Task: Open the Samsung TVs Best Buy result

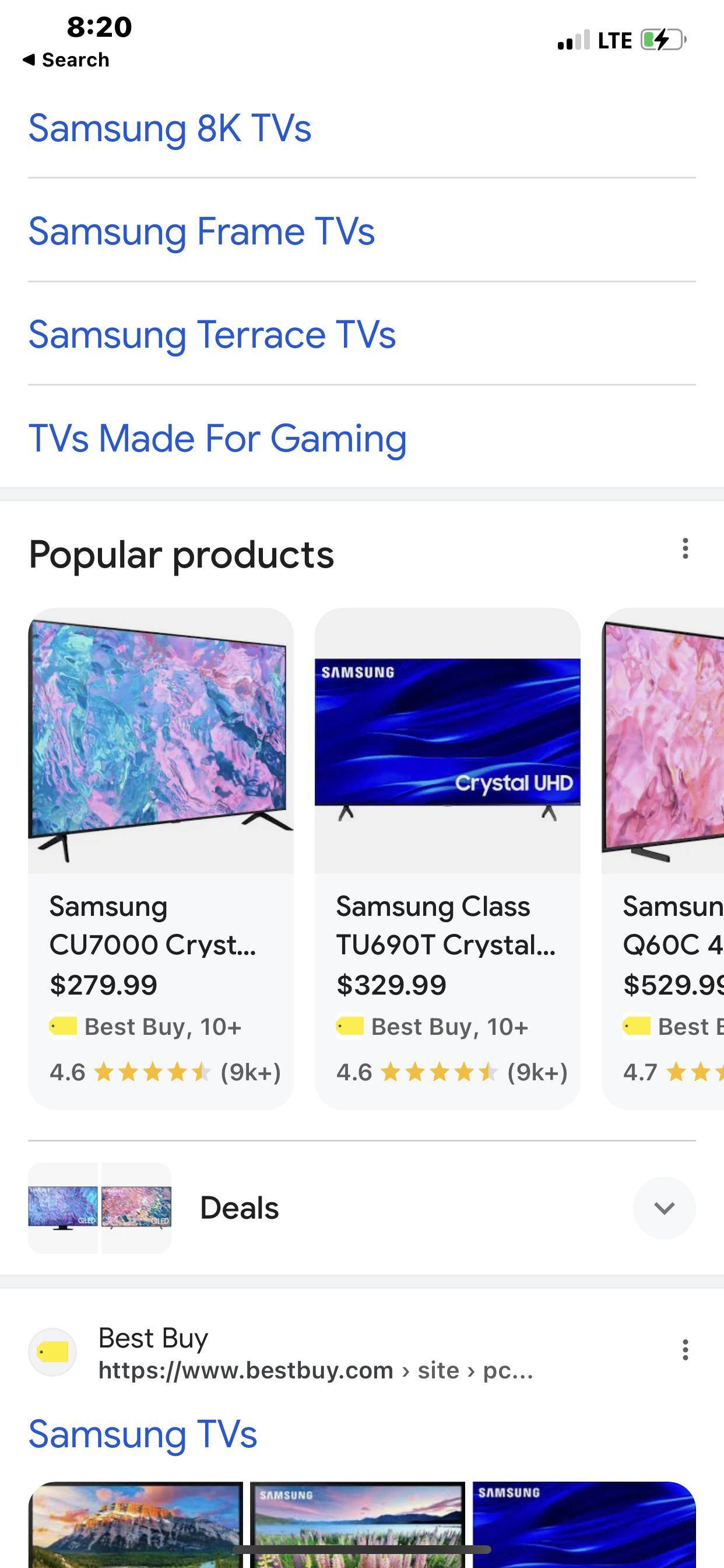Action: coord(142,1434)
